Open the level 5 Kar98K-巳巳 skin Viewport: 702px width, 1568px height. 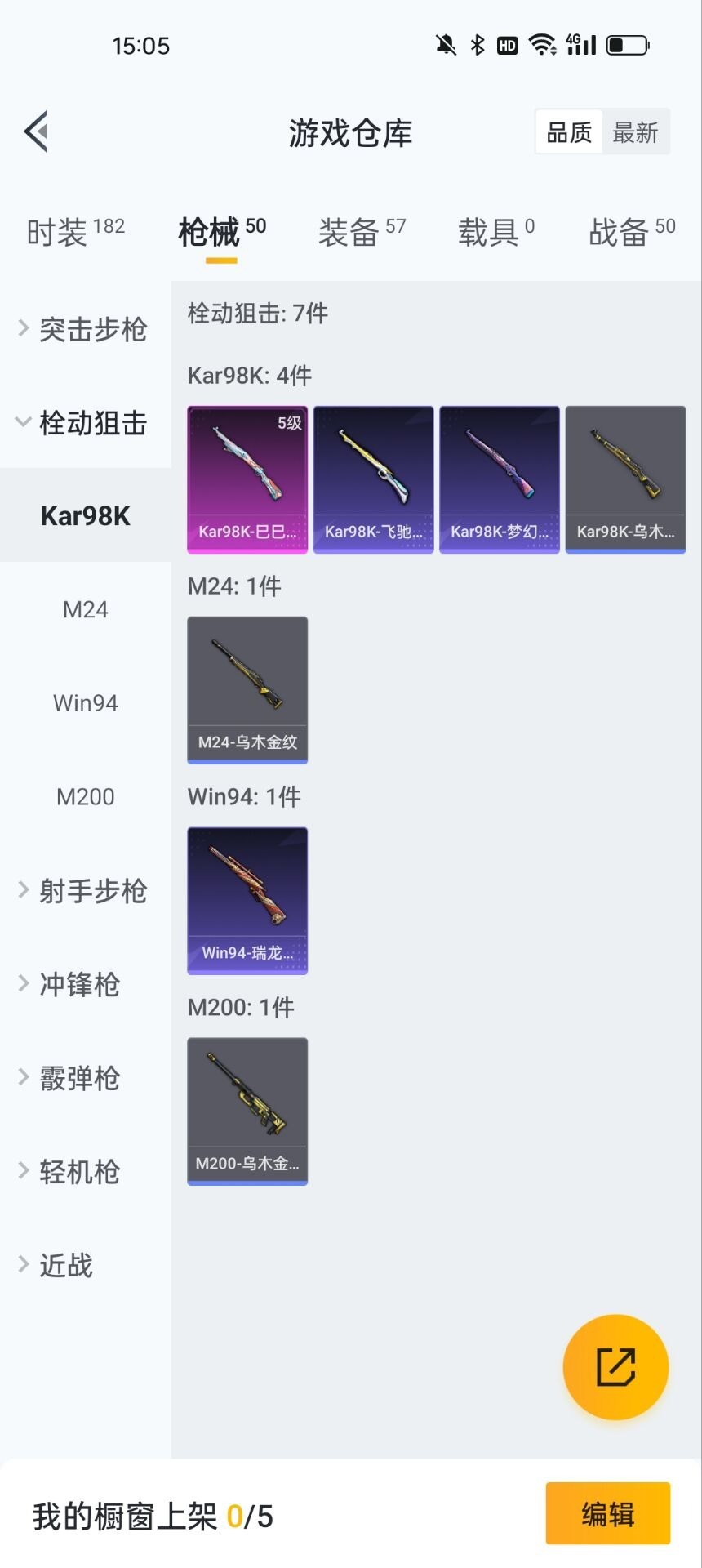(x=247, y=479)
